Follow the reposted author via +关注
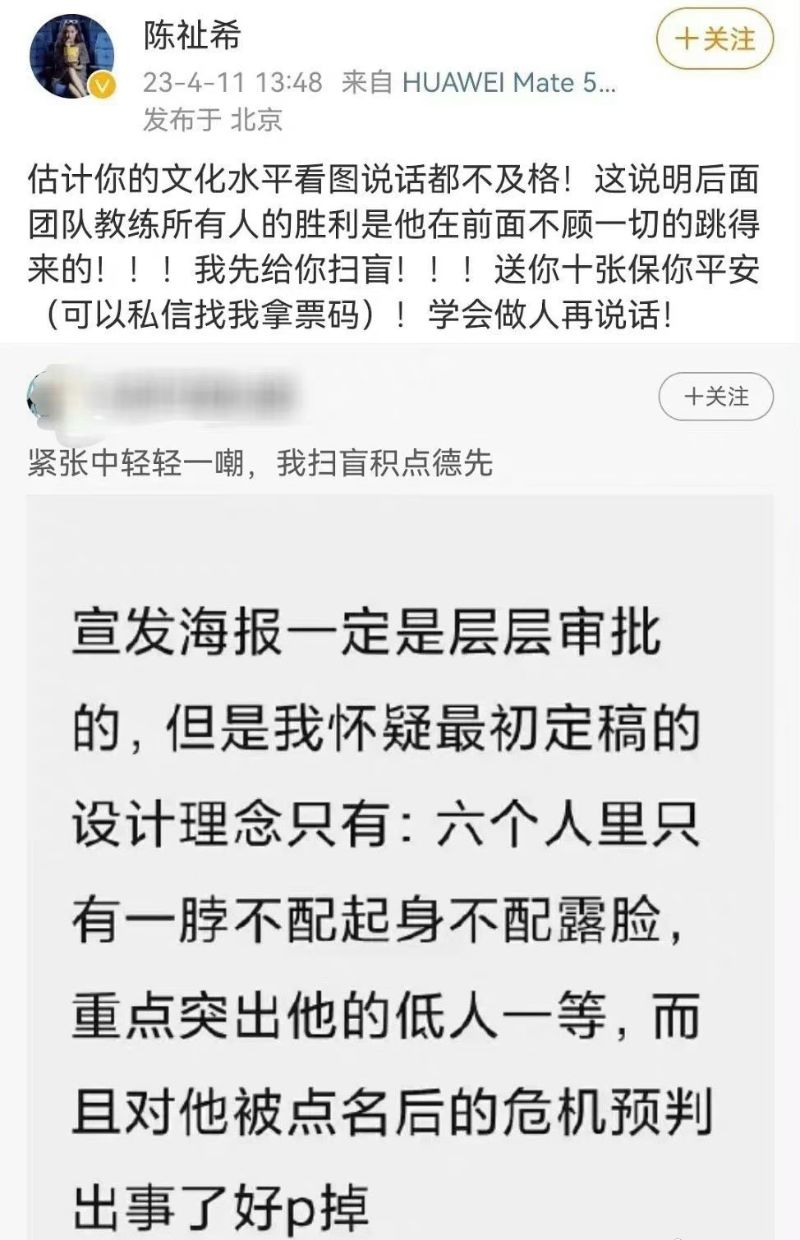800x1240 pixels. click(716, 397)
